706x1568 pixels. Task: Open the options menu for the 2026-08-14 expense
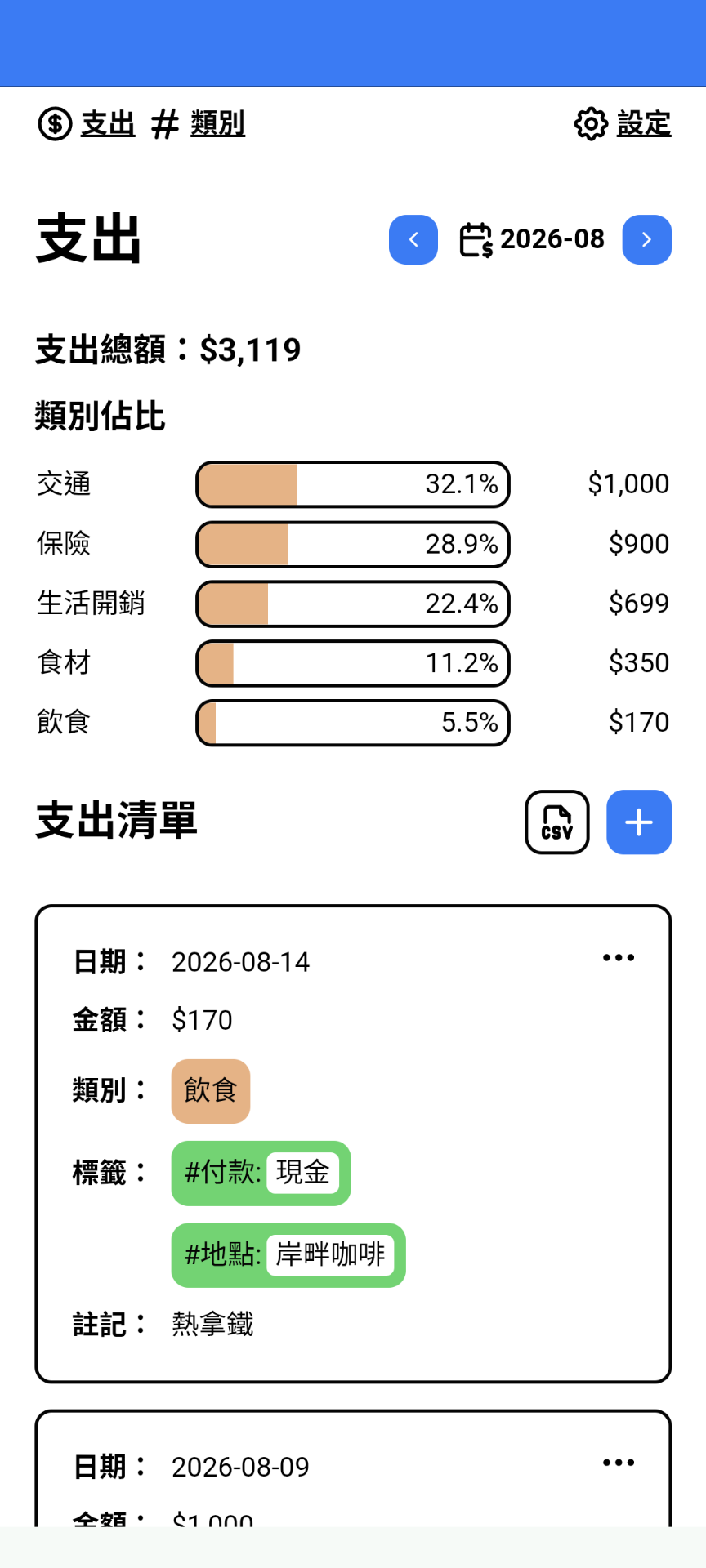click(619, 958)
